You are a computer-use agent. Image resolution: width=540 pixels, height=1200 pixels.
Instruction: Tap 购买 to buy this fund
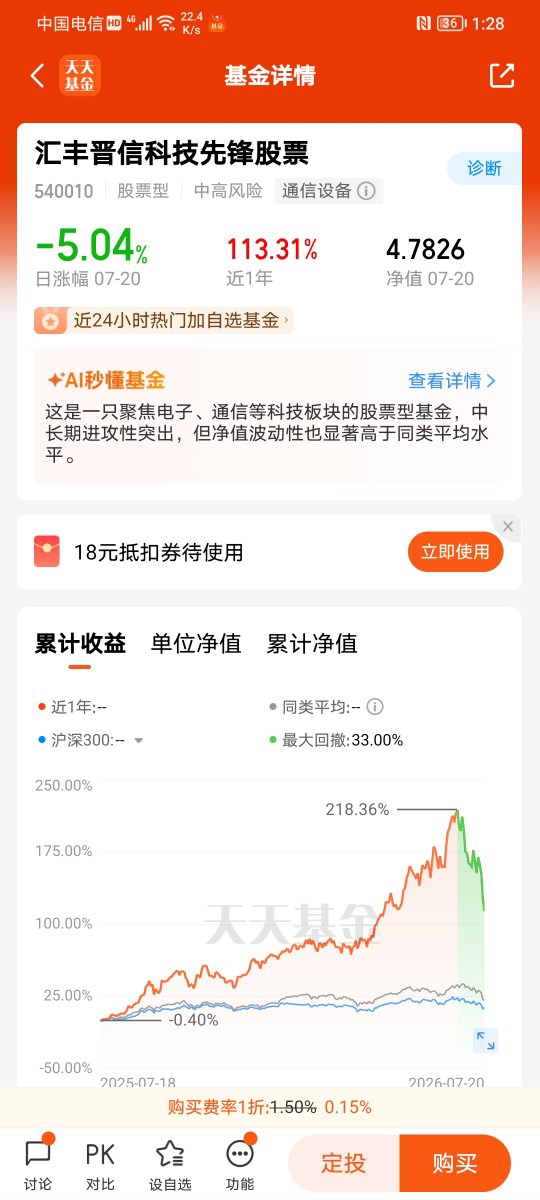(456, 1163)
